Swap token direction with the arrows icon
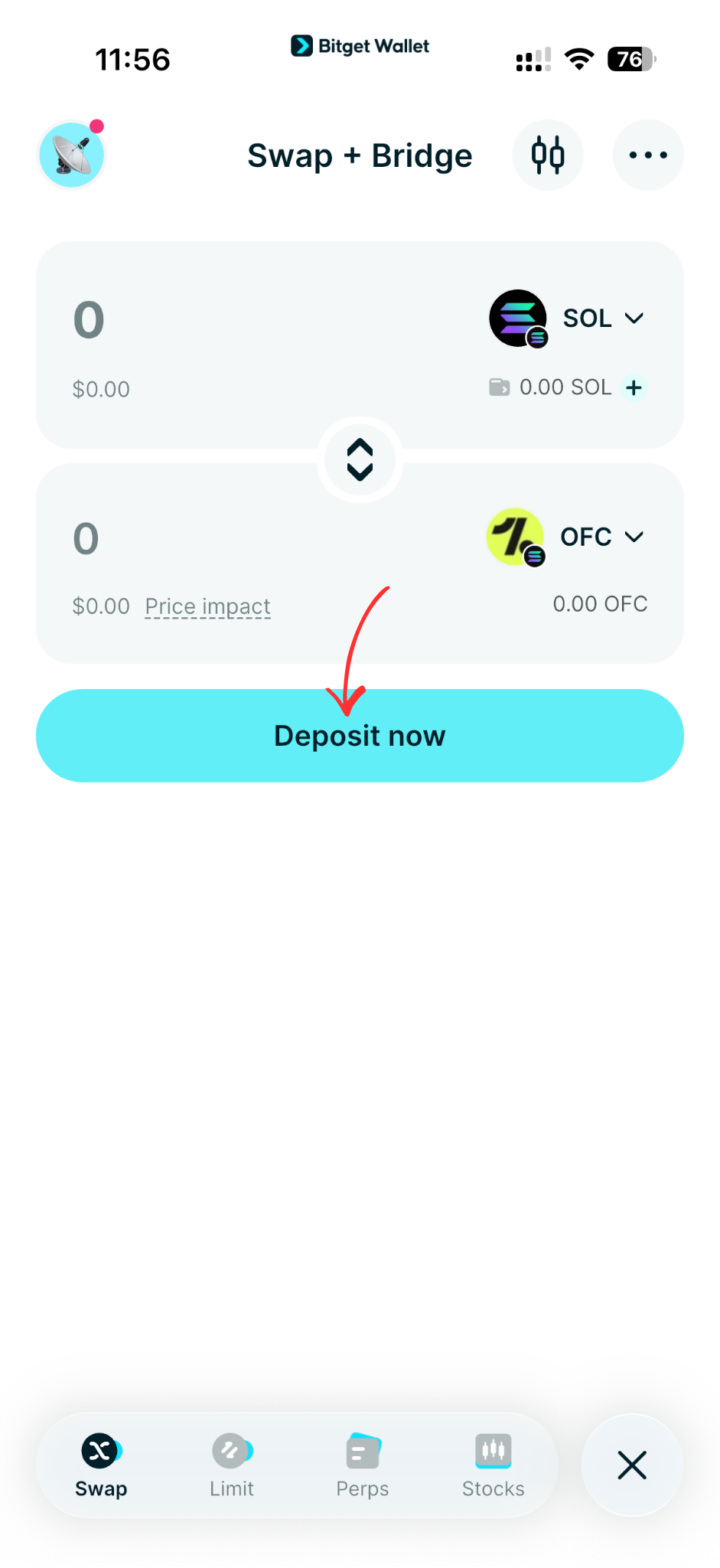The image size is (720, 1568). click(x=360, y=459)
